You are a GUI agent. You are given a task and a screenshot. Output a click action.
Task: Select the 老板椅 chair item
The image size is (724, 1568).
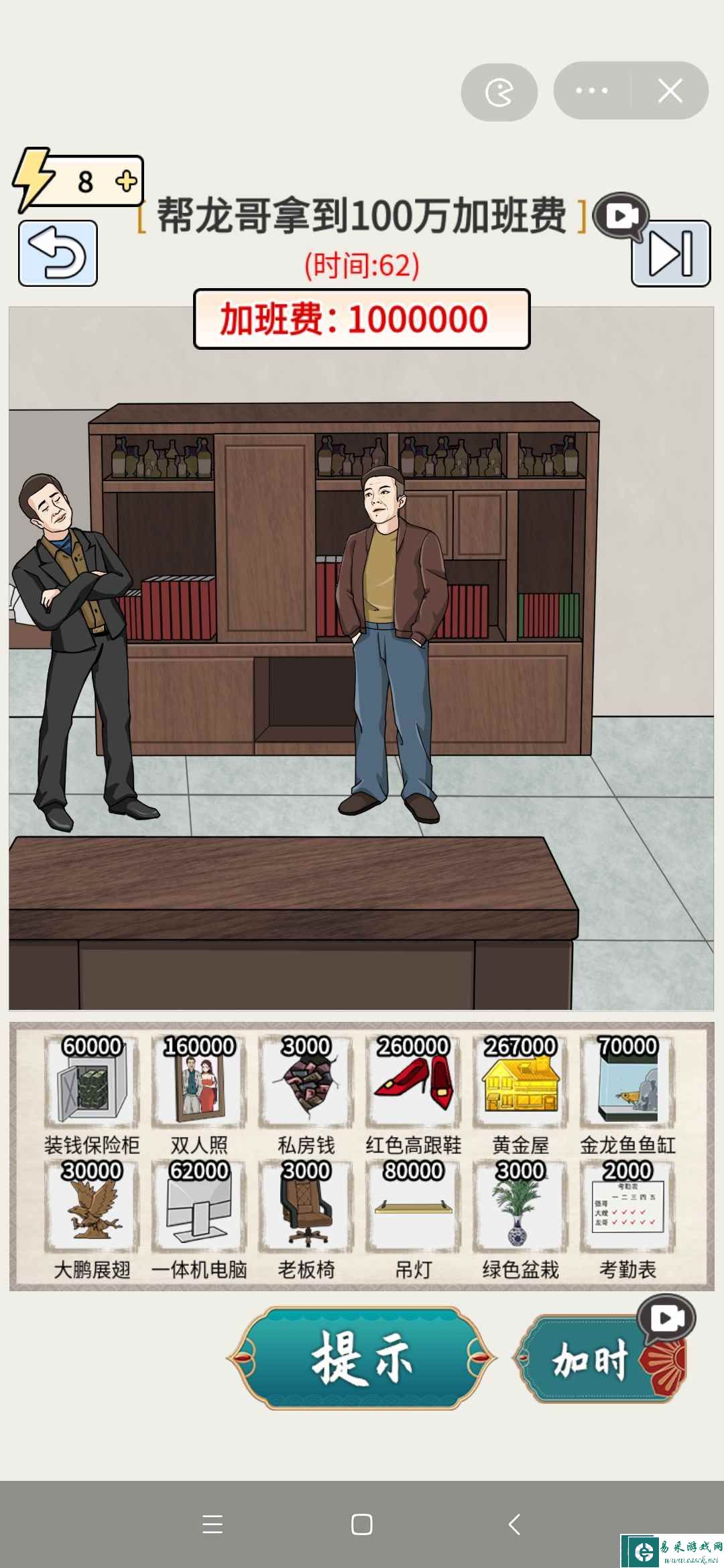coord(306,1207)
